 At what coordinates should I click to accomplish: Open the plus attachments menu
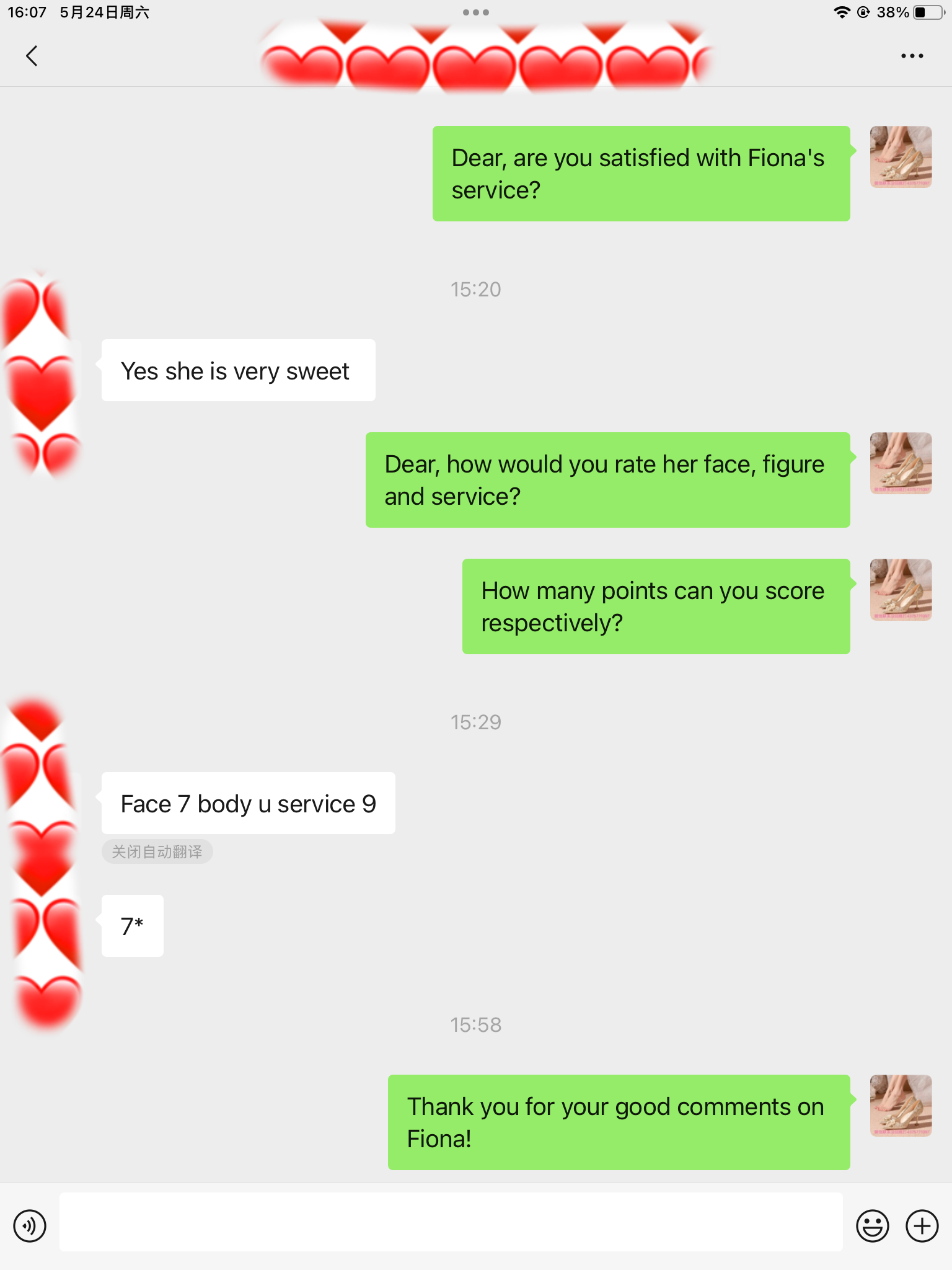[922, 1226]
